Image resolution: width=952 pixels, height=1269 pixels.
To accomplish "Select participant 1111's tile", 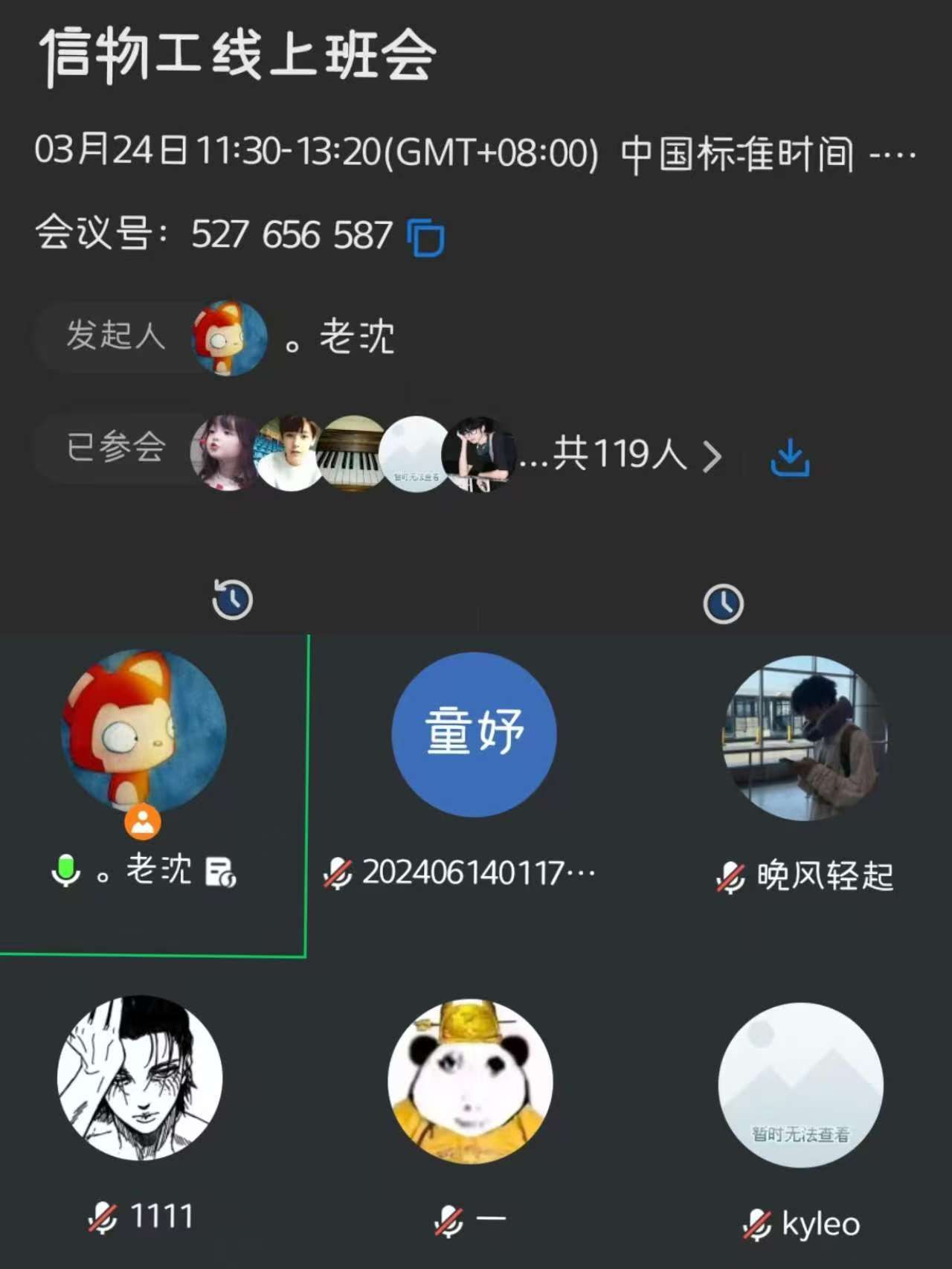I will pos(140,1078).
